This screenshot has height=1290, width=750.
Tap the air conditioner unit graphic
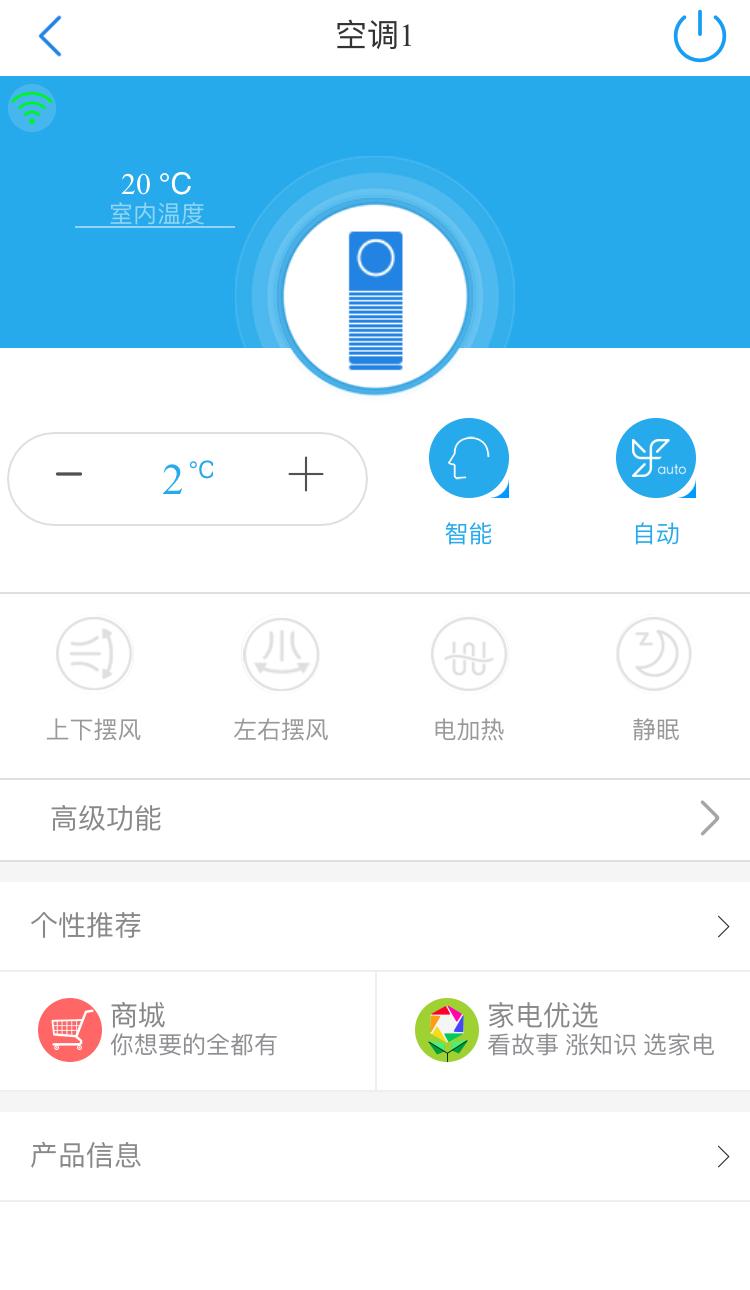[x=375, y=295]
